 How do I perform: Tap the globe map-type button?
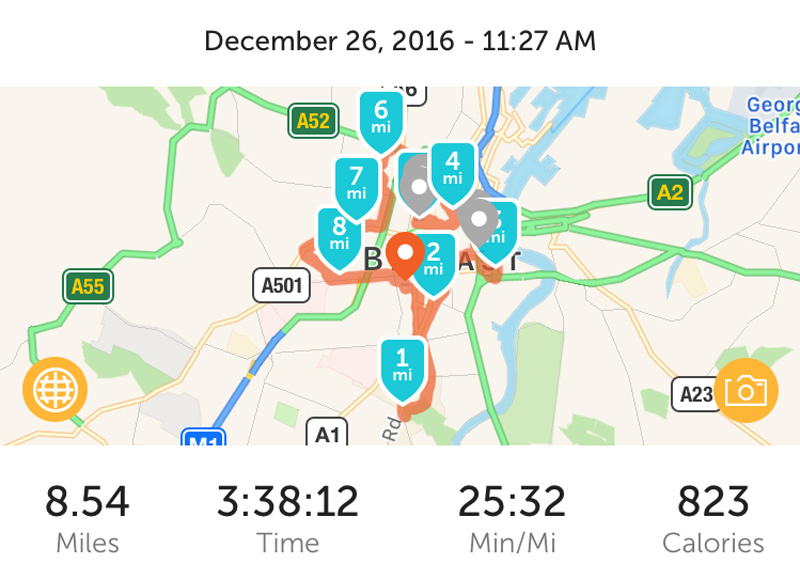click(x=55, y=389)
